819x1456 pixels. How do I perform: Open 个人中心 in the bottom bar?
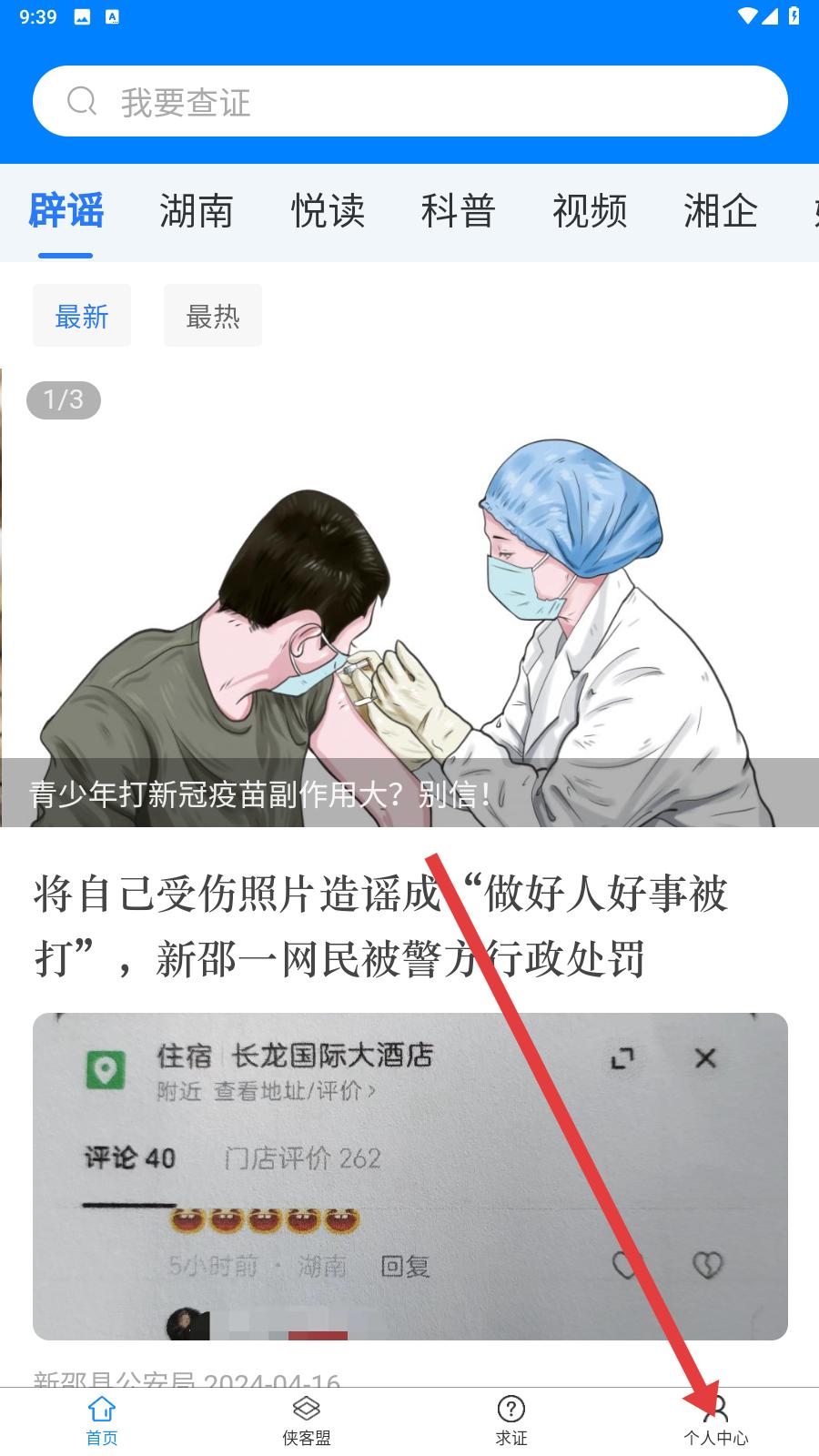[716, 1421]
